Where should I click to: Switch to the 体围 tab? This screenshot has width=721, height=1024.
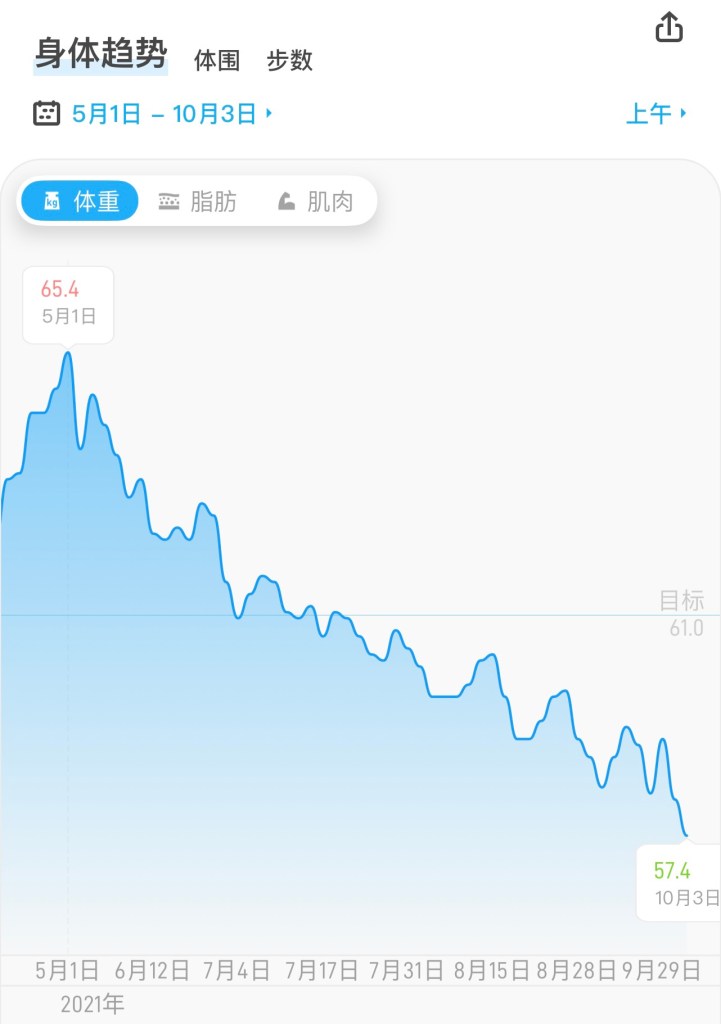point(217,61)
